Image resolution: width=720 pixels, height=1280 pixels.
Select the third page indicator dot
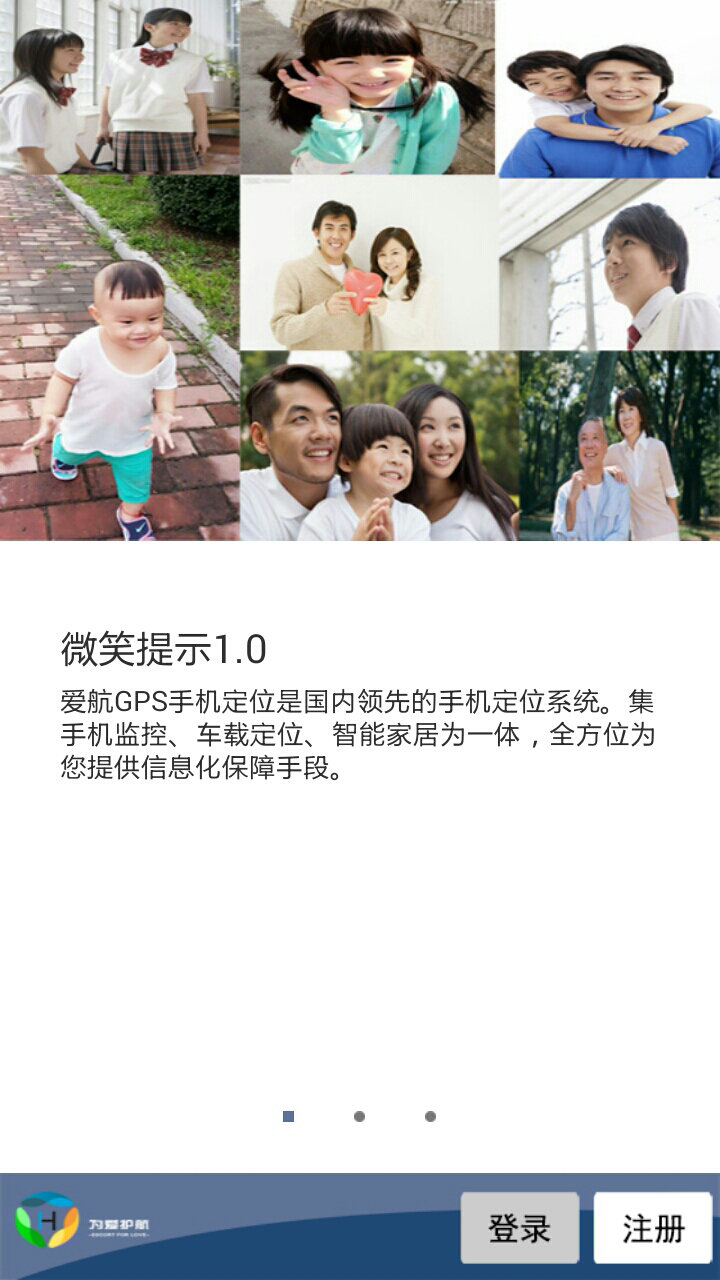pyautogui.click(x=430, y=1116)
